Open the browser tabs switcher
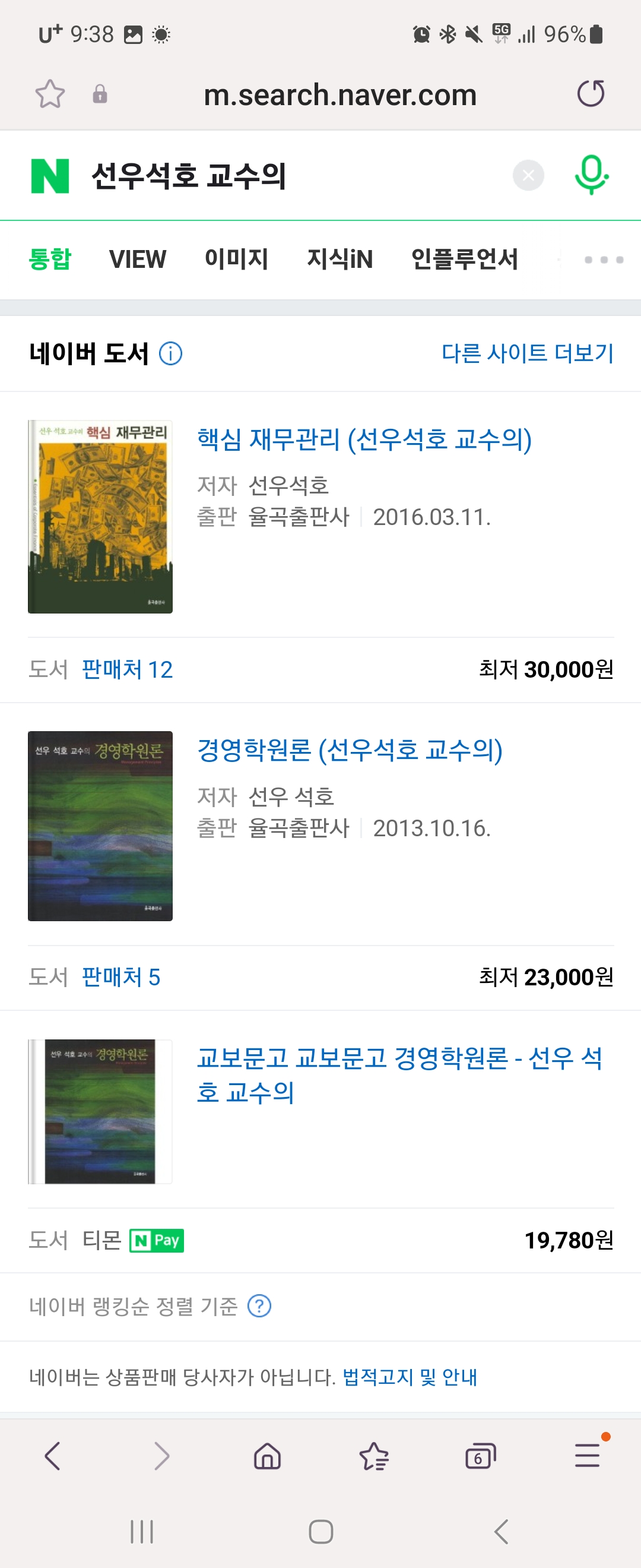Viewport: 641px width, 1568px height. 480,1456
